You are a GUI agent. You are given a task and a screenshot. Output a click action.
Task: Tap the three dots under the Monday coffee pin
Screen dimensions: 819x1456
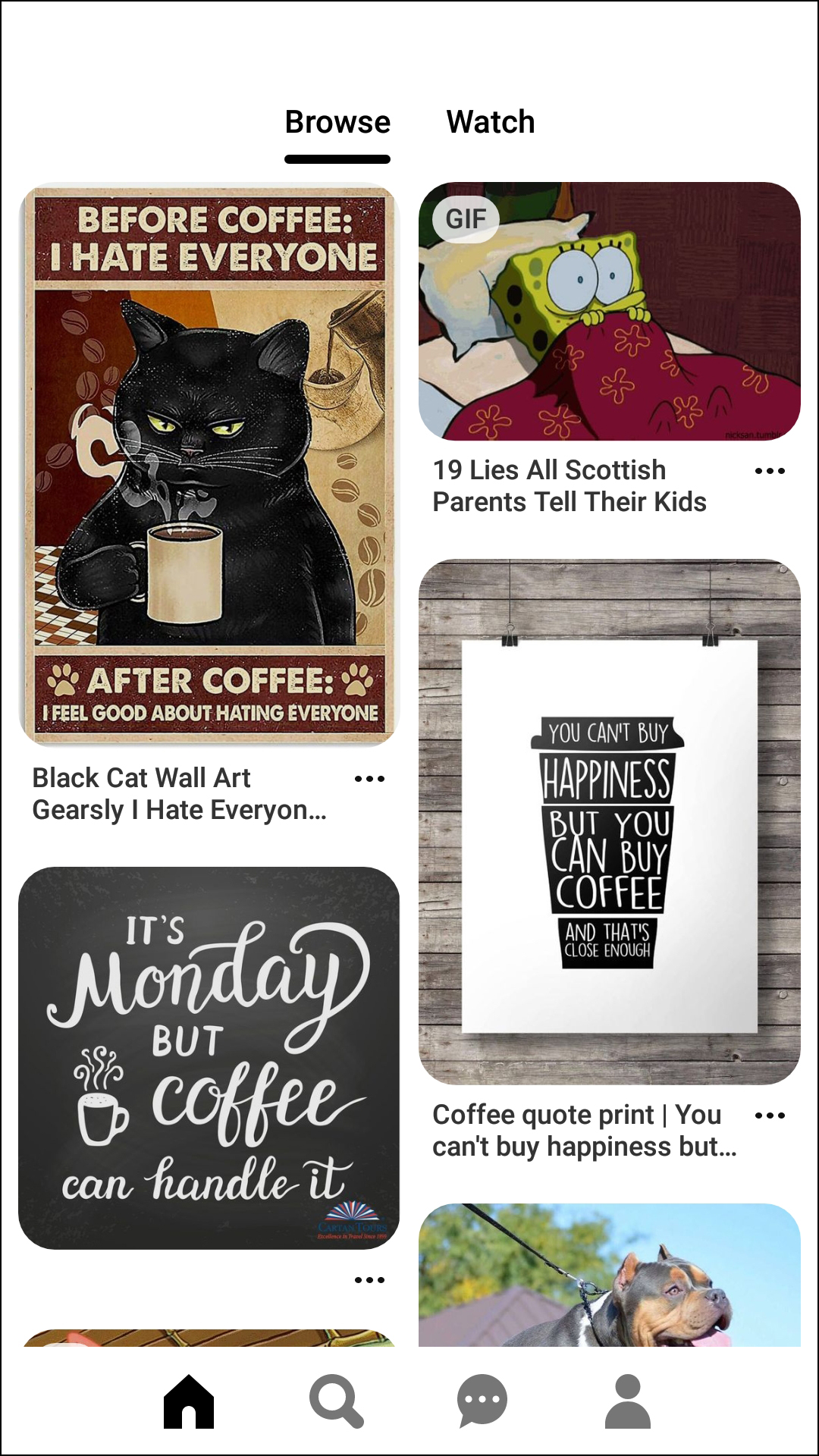[369, 1280]
